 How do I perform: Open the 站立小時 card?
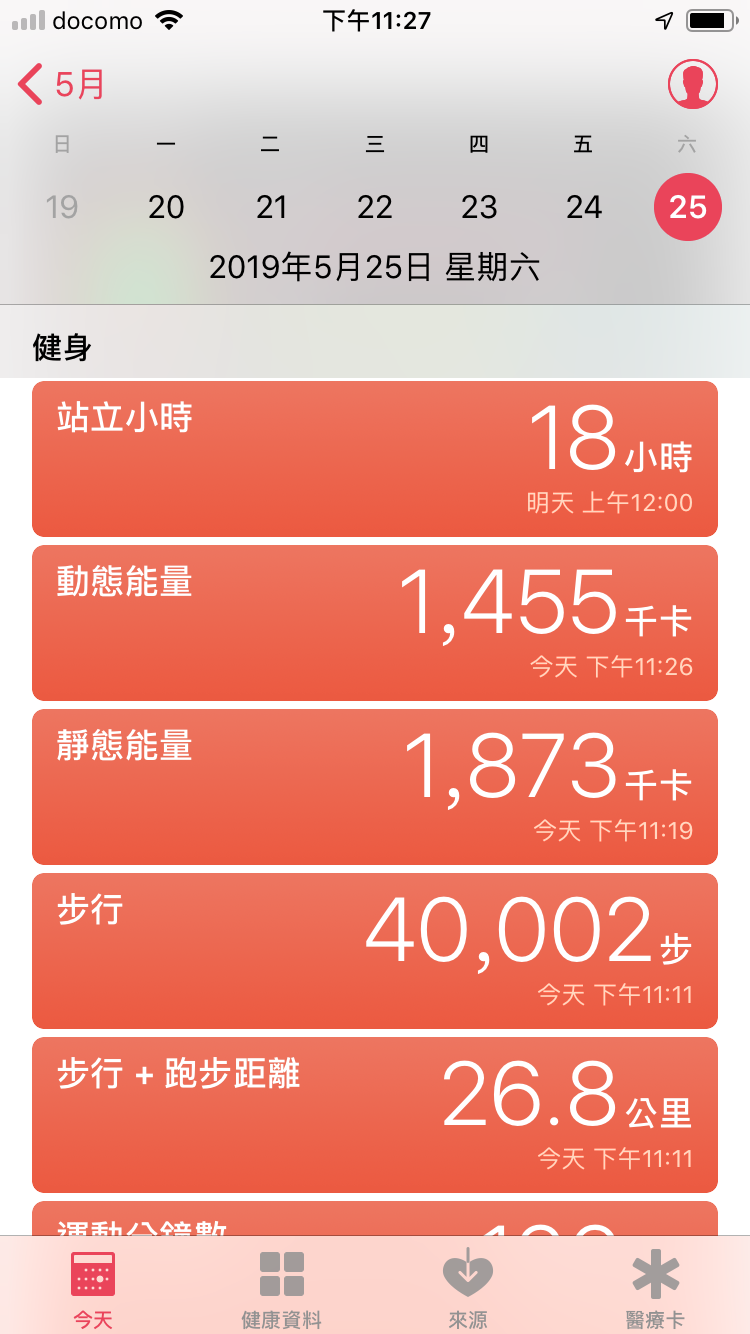coord(375,459)
